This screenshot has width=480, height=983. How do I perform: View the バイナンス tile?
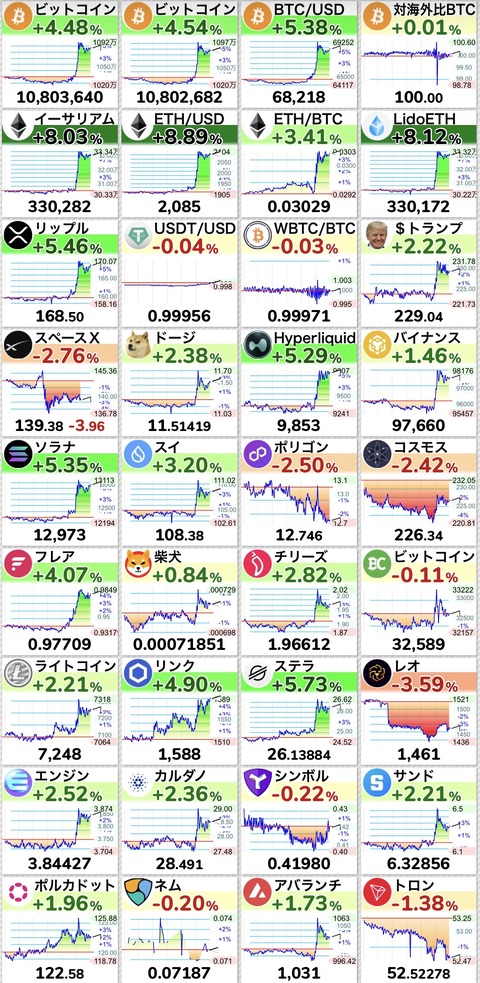click(420, 381)
